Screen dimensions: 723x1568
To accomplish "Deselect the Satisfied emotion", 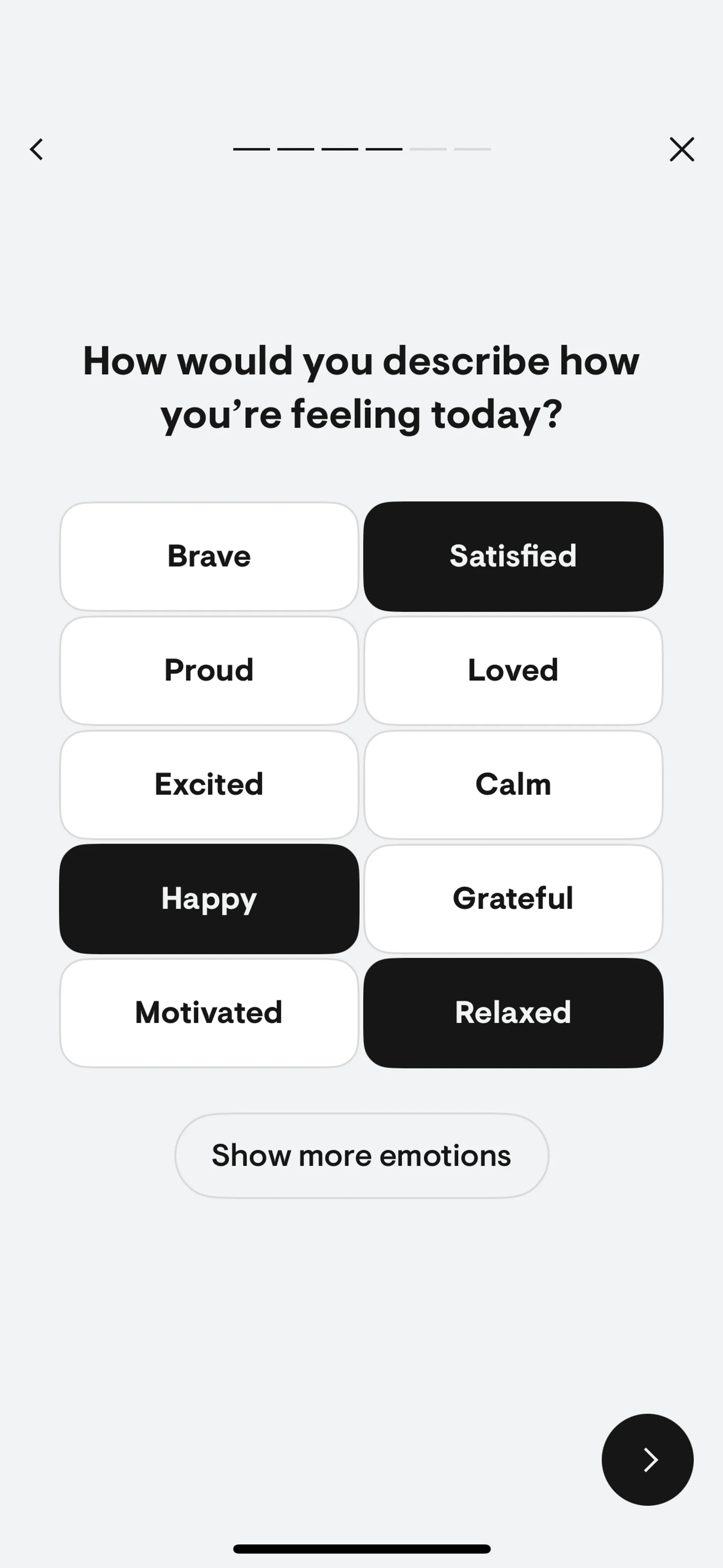I will tap(513, 556).
